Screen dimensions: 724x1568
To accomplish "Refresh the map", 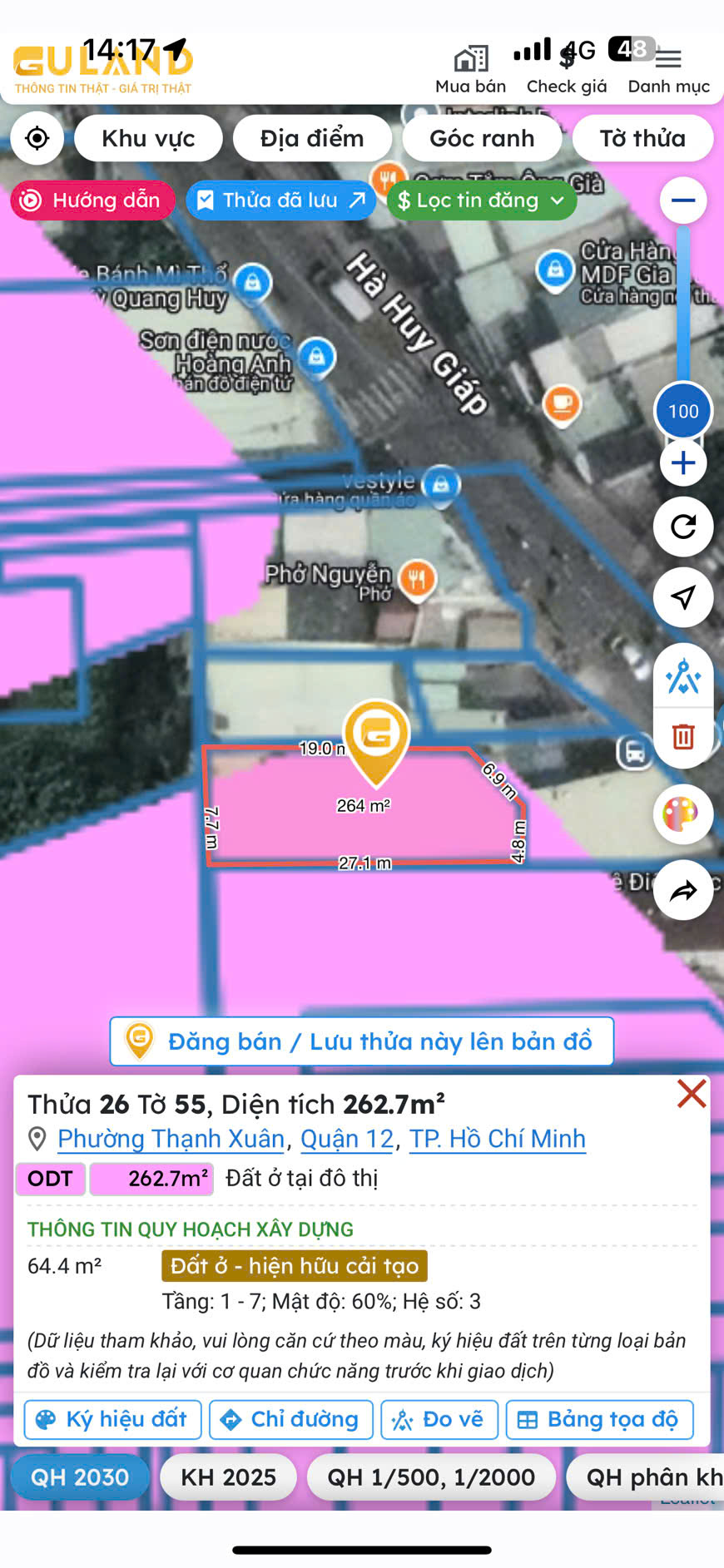I will click(x=683, y=527).
